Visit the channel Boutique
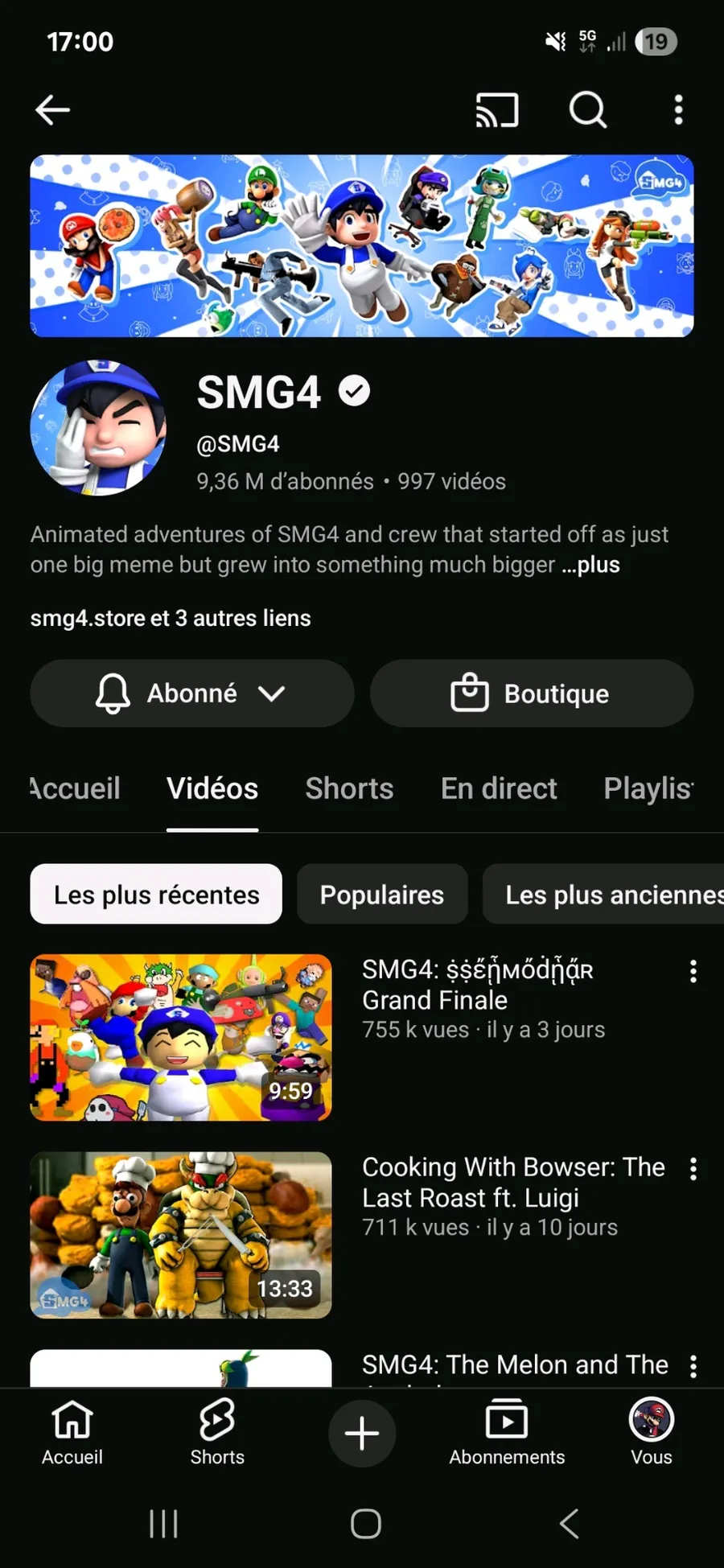This screenshot has width=724, height=1568. [532, 693]
